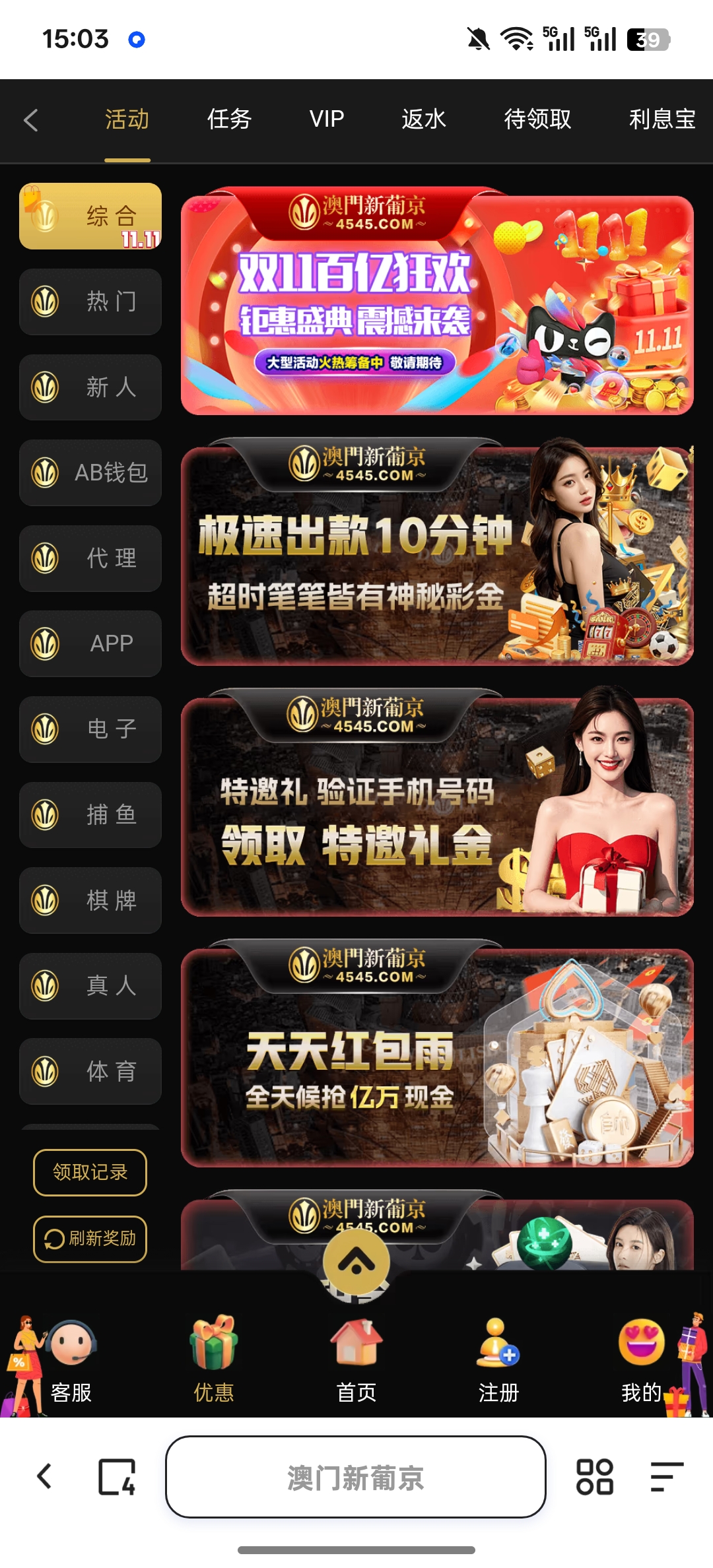
Task: Open the VIP tab
Action: [x=327, y=119]
